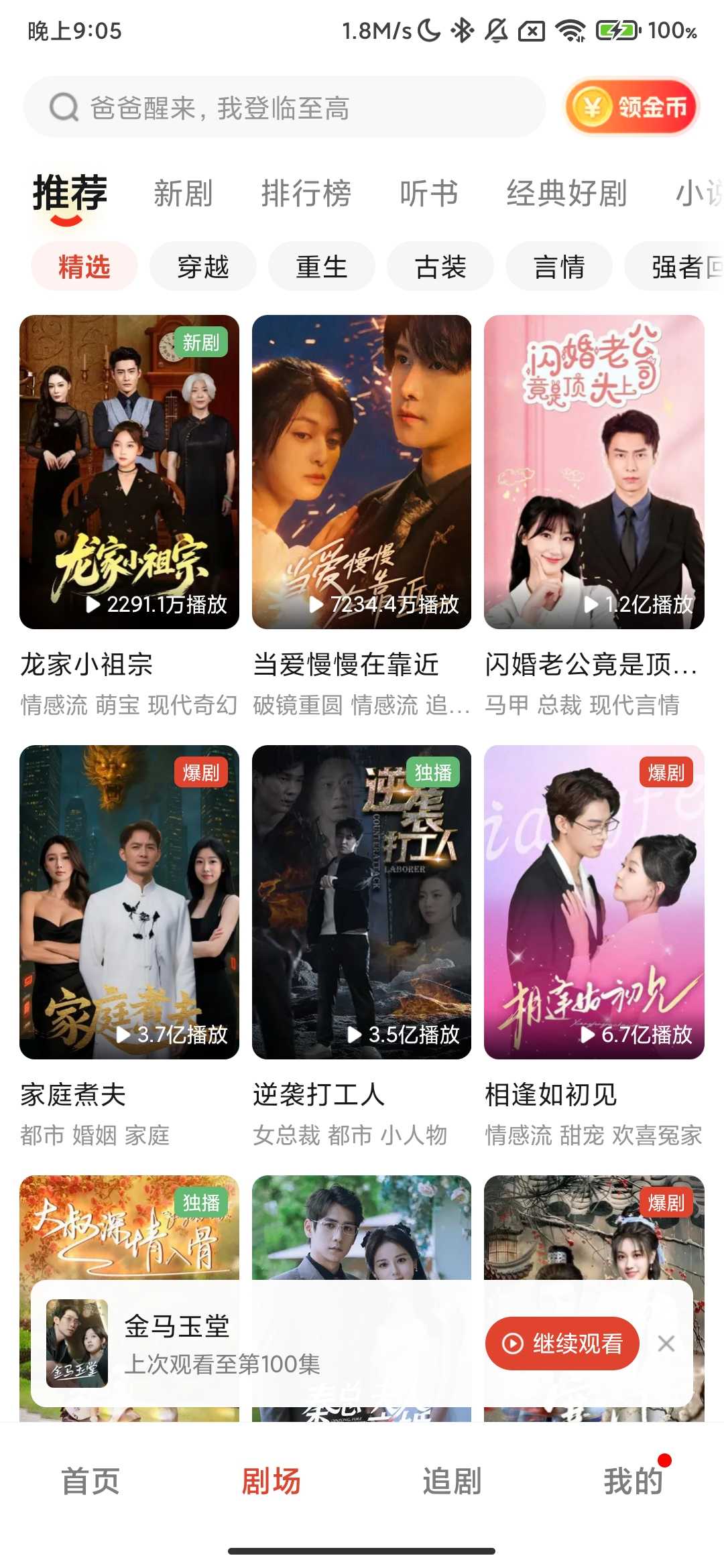Open the drama 当爱慢慢在靠近
Viewport: 724px width, 1568px height.
pyautogui.click(x=361, y=472)
